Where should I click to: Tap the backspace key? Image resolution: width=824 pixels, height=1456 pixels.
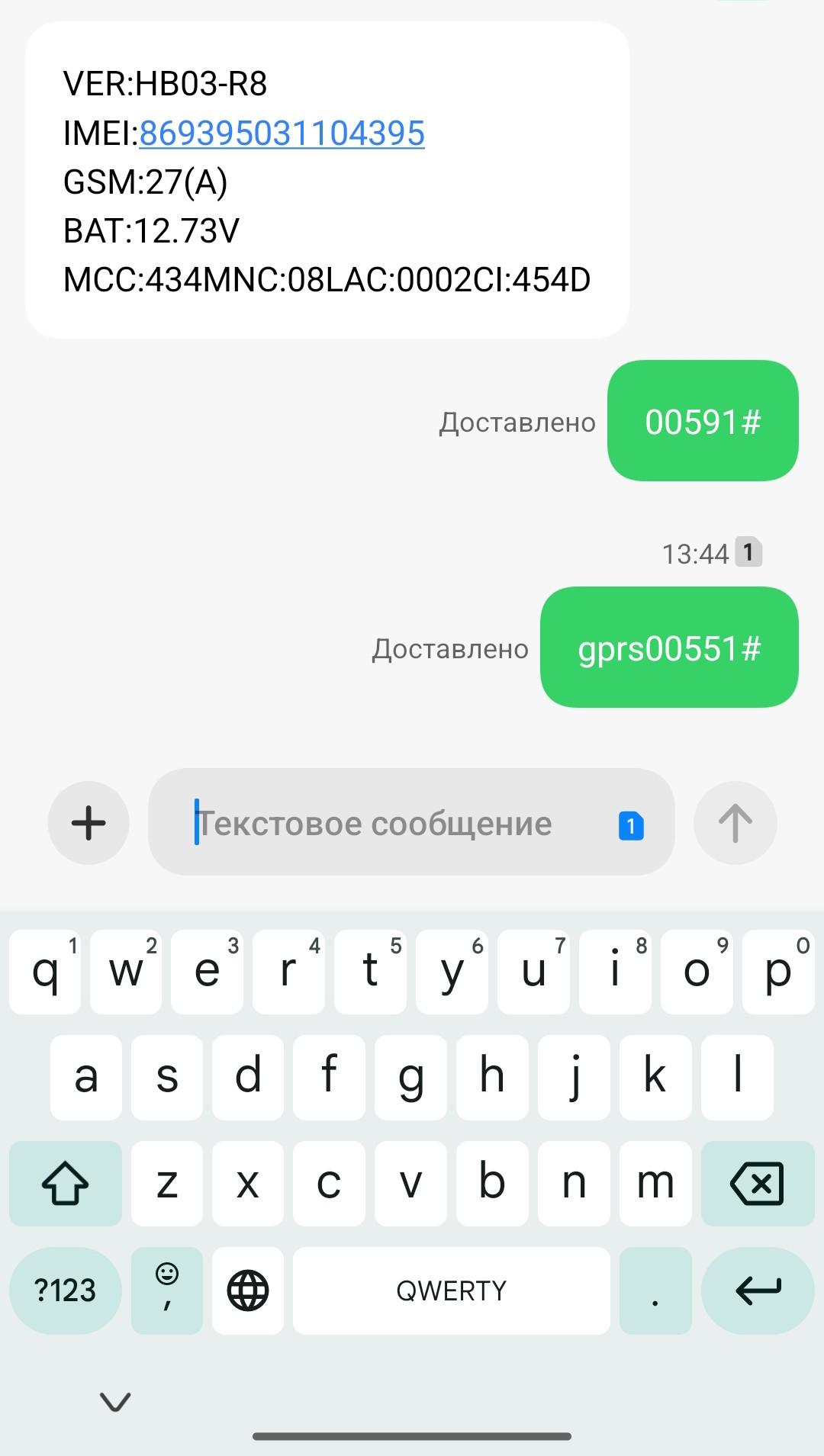(x=757, y=1183)
